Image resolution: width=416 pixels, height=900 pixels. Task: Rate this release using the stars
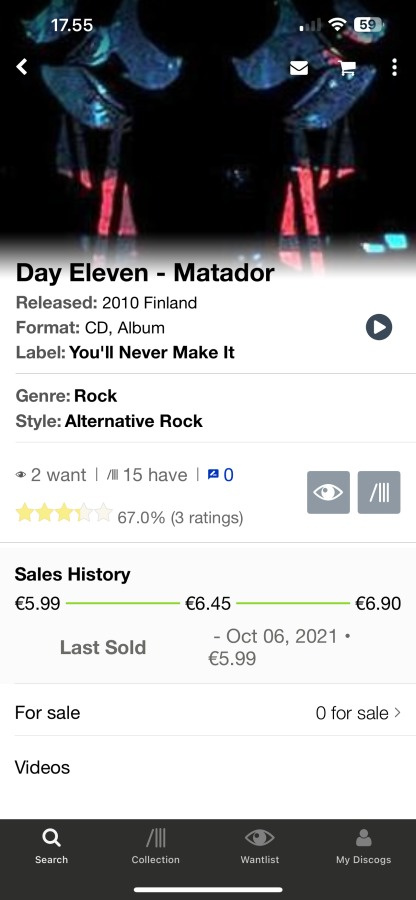coord(64,512)
